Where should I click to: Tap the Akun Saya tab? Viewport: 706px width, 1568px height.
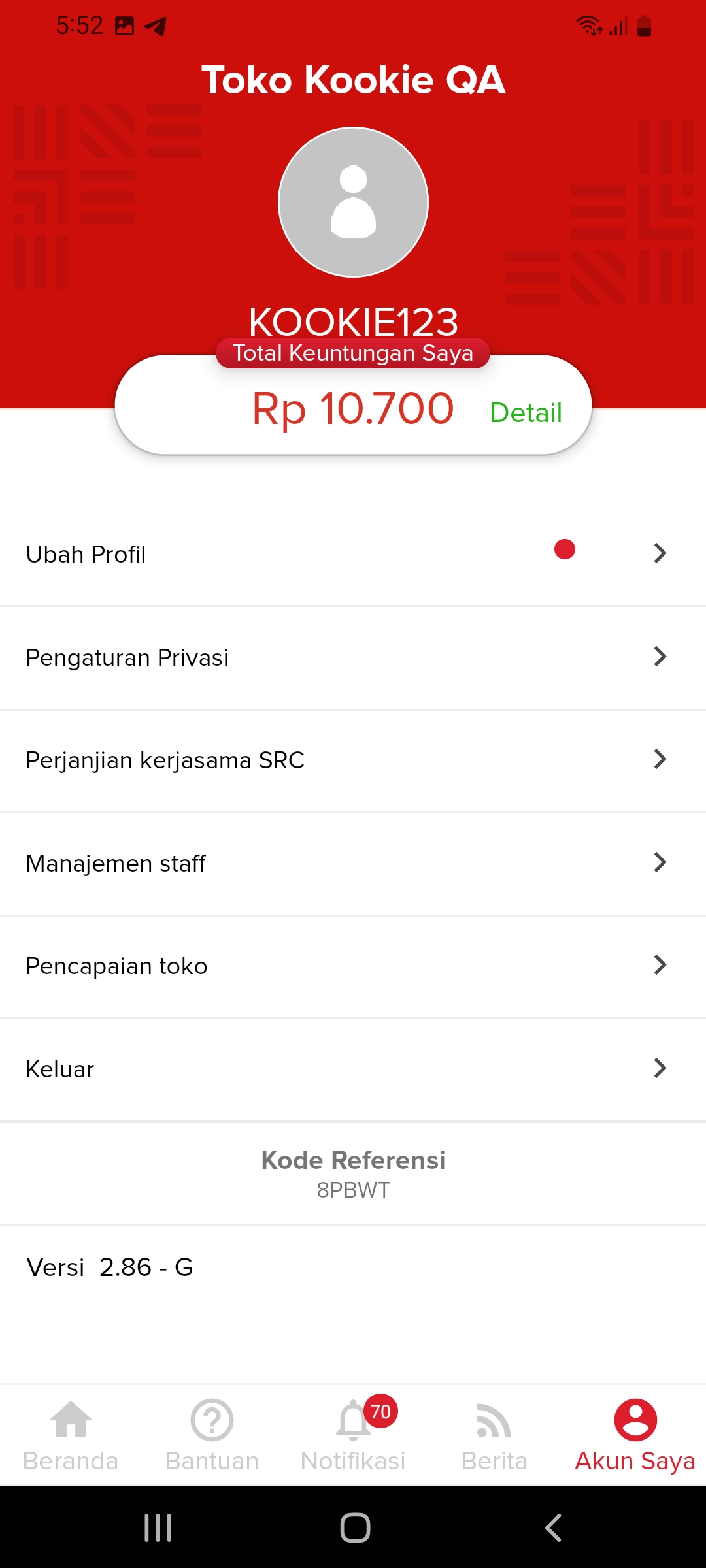(635, 1435)
